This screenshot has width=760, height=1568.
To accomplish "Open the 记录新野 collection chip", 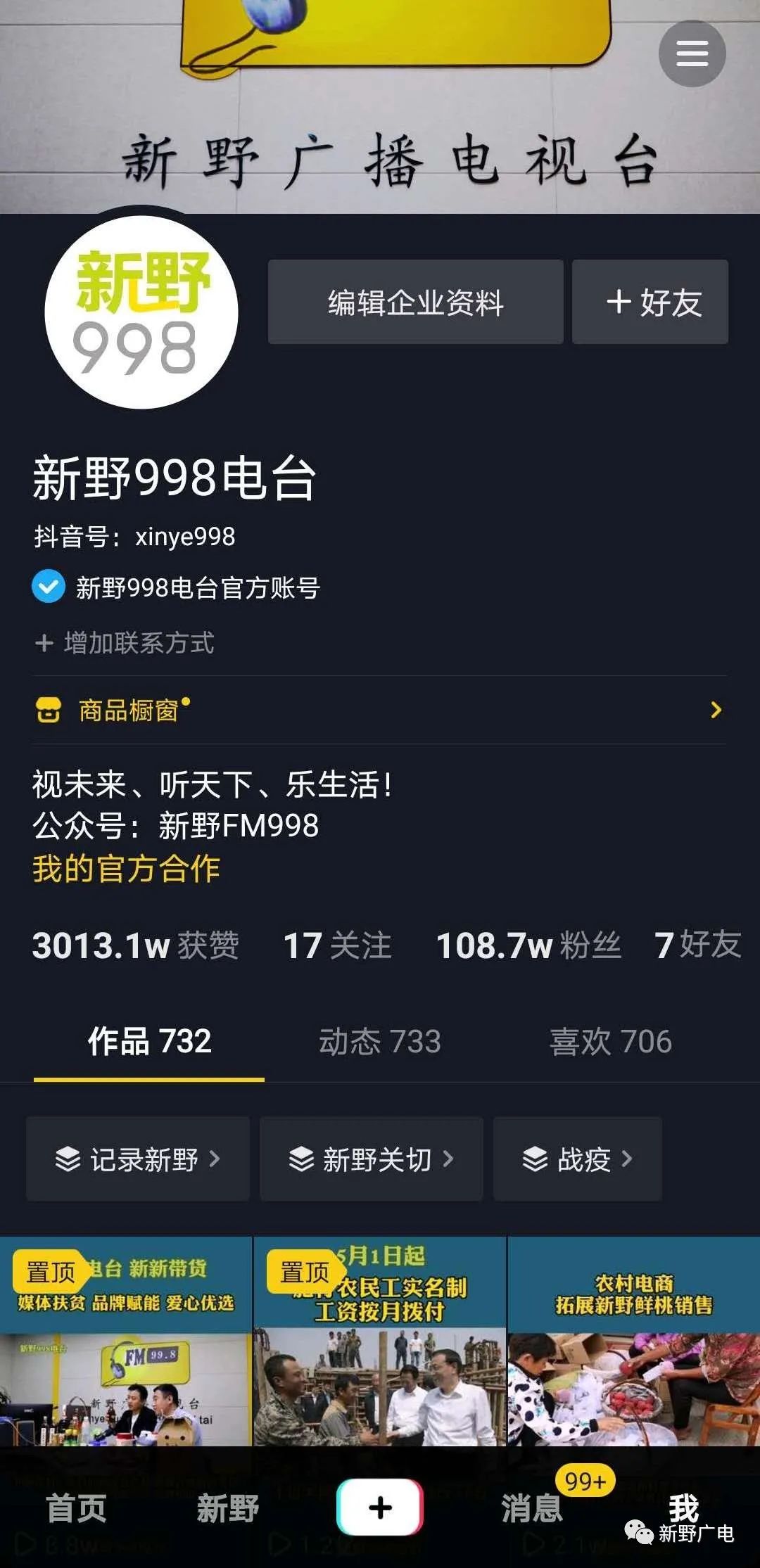I will pyautogui.click(x=138, y=1159).
